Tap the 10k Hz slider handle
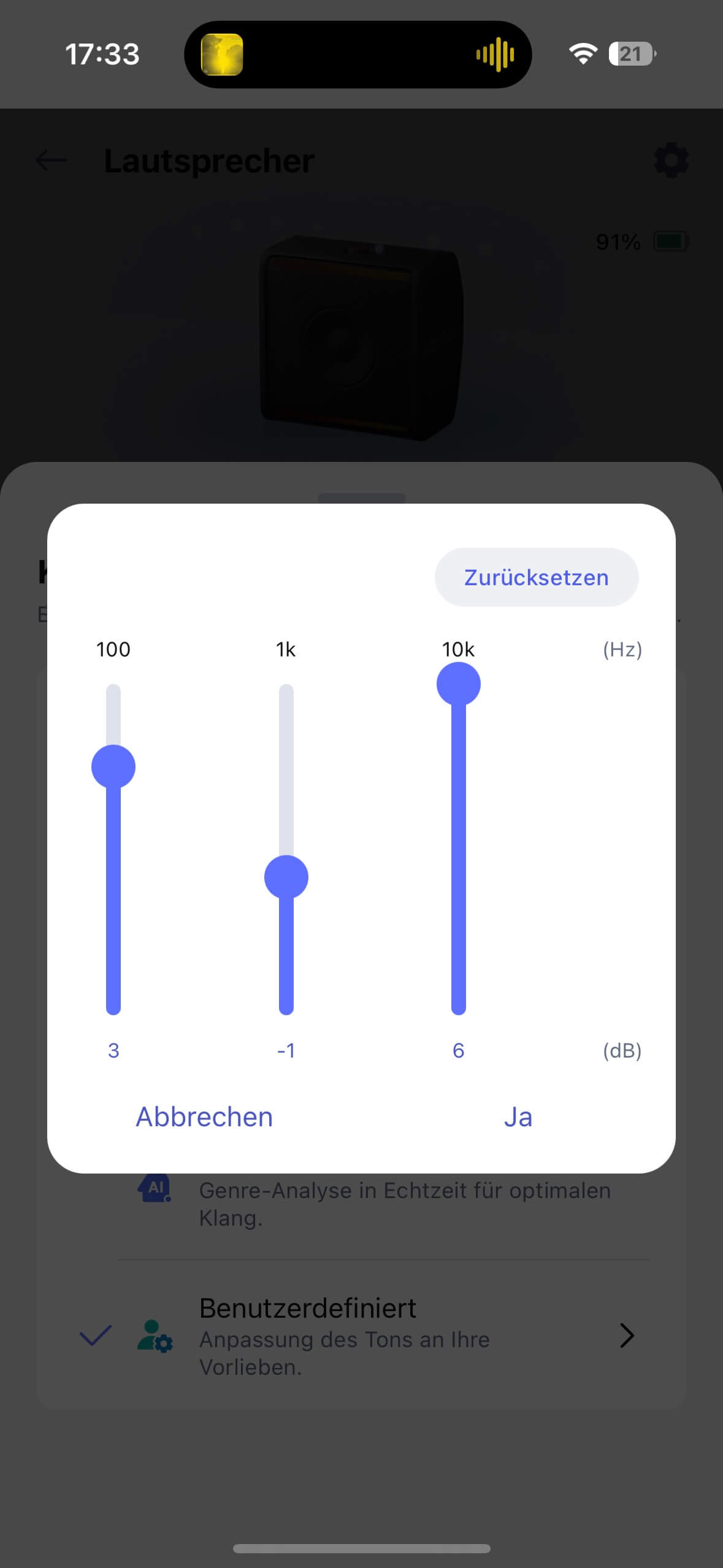This screenshot has height=1568, width=723. pos(458,684)
